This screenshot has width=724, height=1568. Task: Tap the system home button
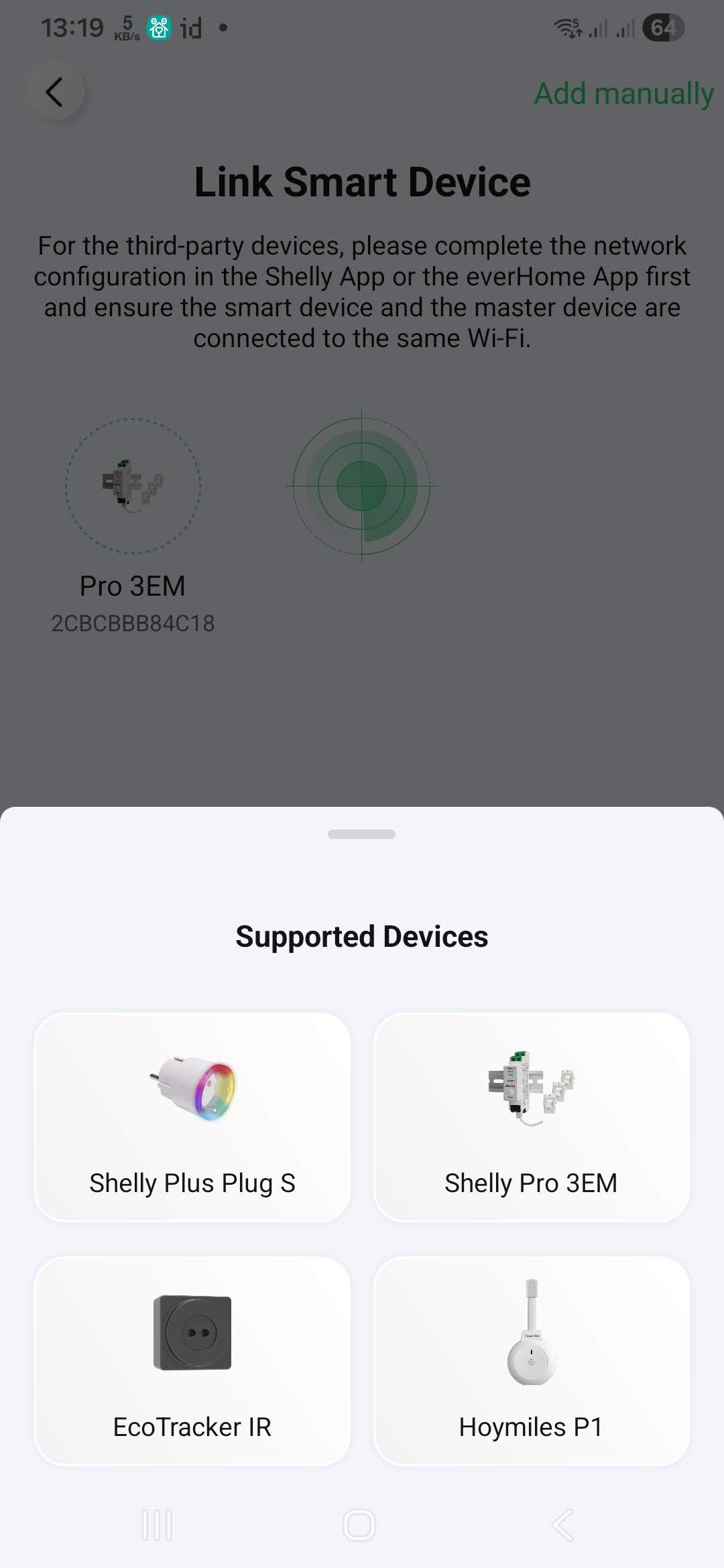(359, 1526)
